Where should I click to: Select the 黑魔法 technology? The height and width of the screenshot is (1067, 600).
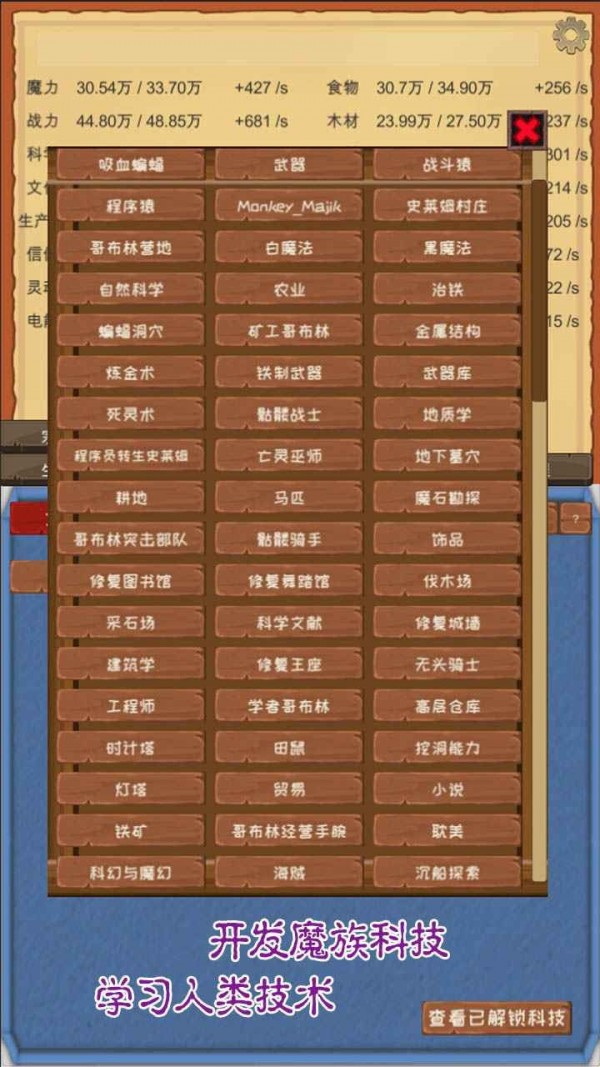point(447,248)
